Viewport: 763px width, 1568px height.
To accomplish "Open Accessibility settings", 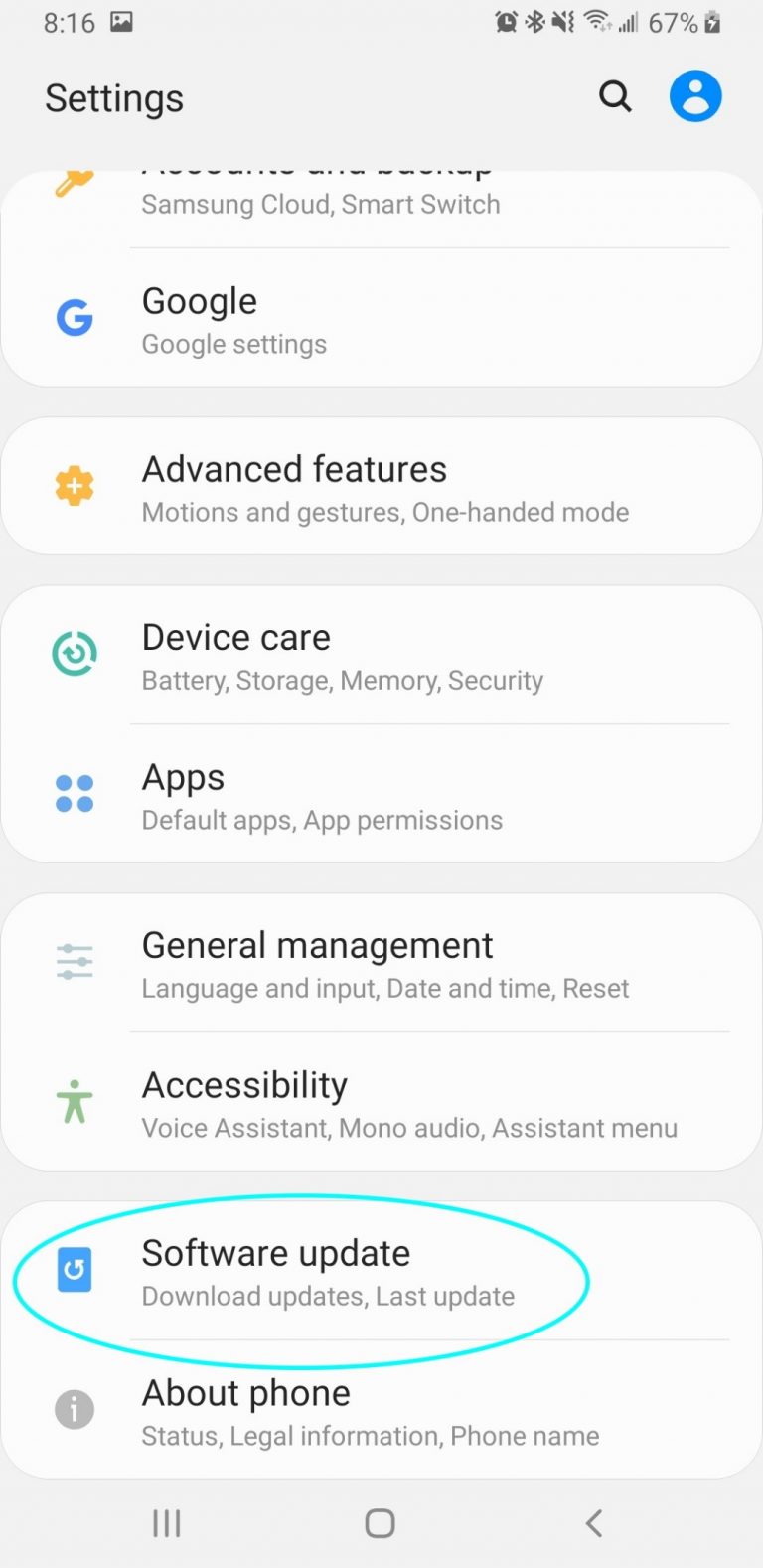I will [x=348, y=1102].
